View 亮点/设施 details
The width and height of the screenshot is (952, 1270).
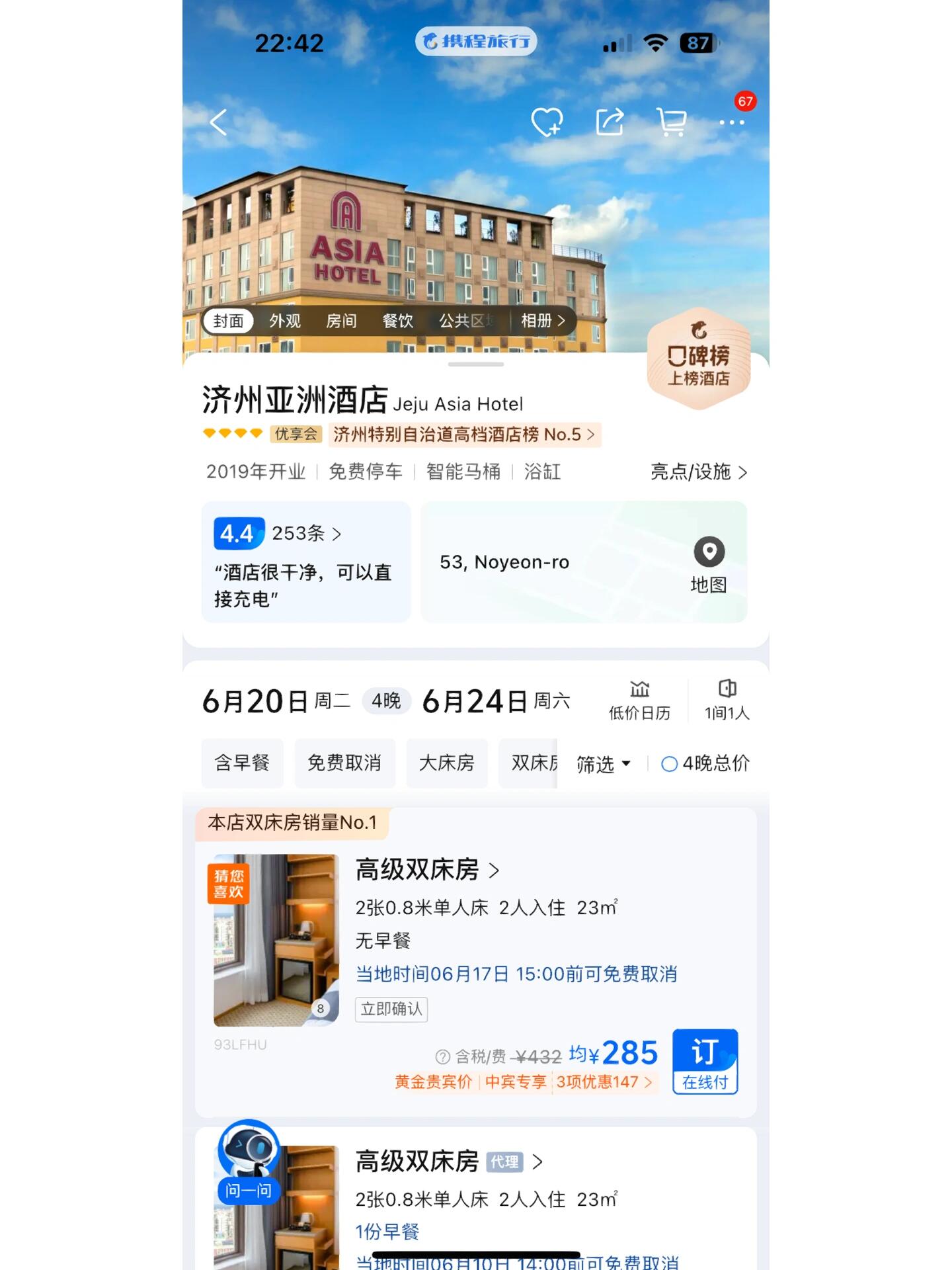698,472
